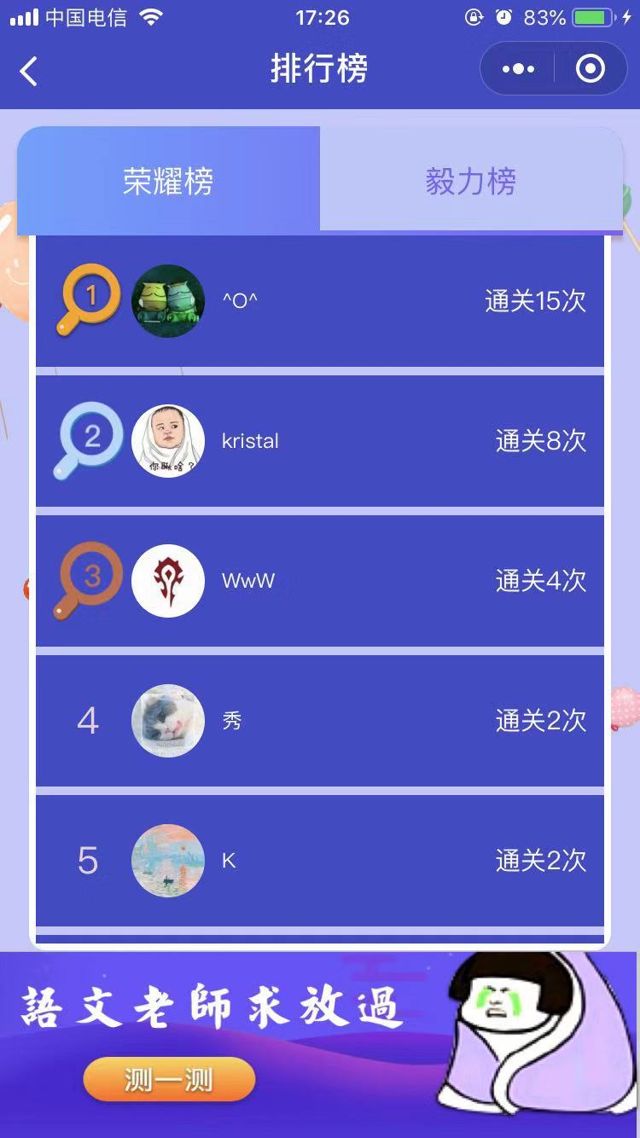
Task: Go back from the 排行榜 page
Action: [x=29, y=70]
